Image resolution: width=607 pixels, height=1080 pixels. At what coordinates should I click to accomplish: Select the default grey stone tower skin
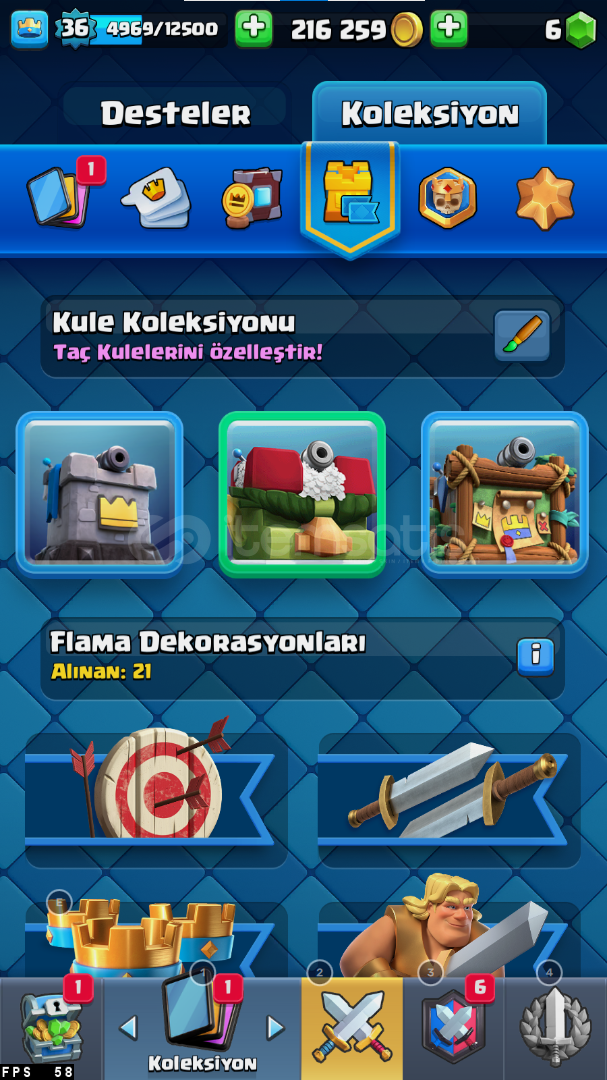tap(100, 493)
